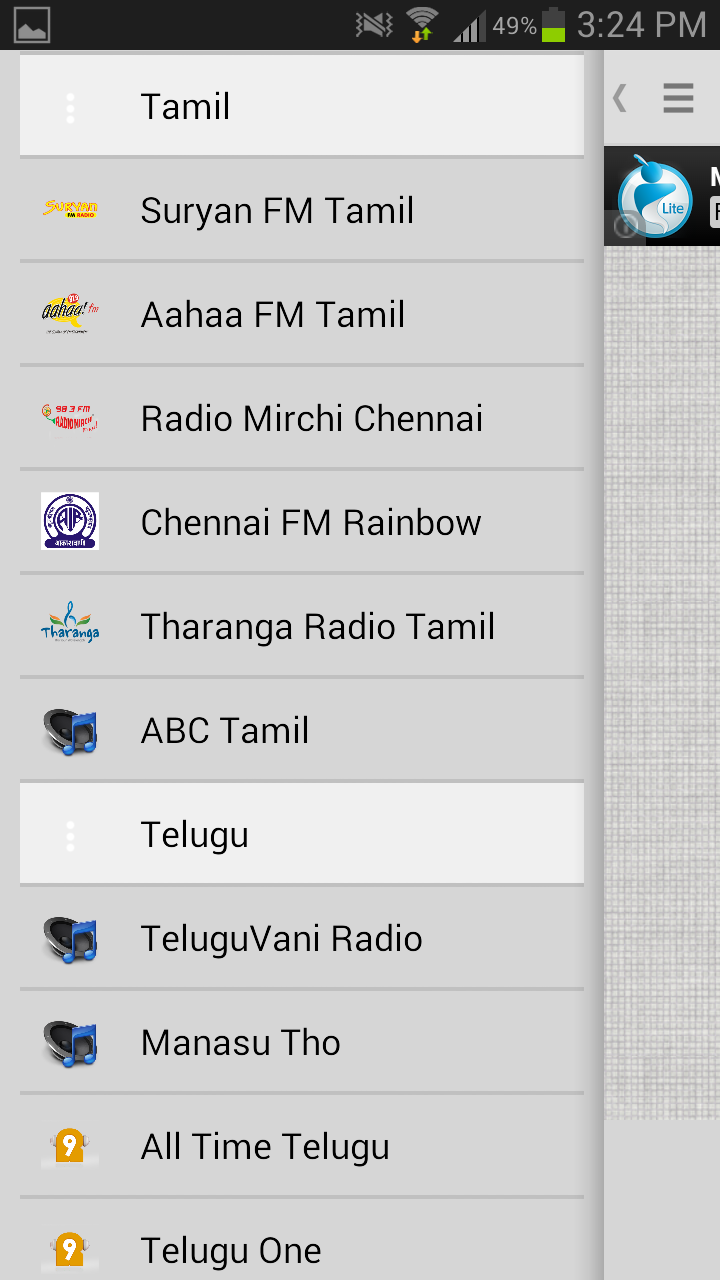Choose Tharanga Radio Tamil
Viewport: 720px width, 1280px height.
pyautogui.click(x=300, y=626)
